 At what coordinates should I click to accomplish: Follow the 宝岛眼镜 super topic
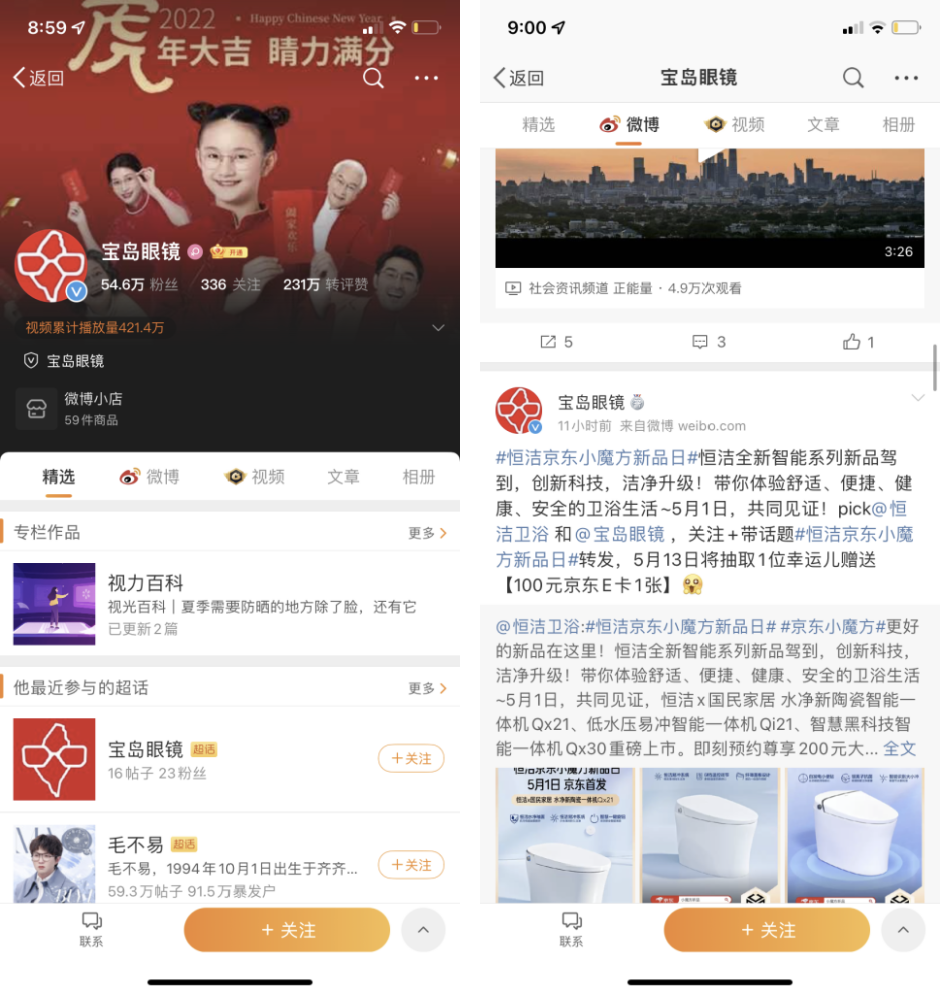click(x=411, y=759)
